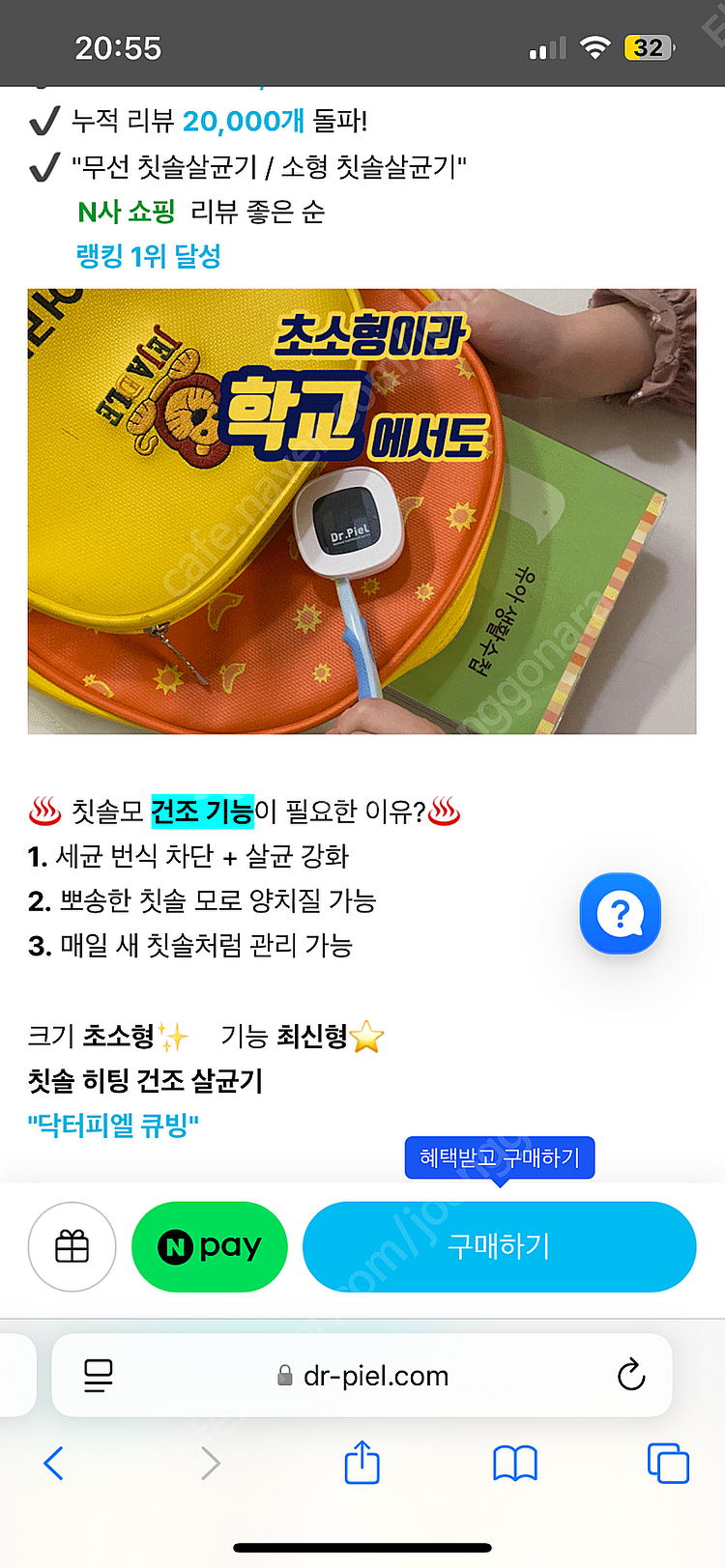Tap the dr-piel.com address bar
725x1568 pixels.
[363, 1376]
